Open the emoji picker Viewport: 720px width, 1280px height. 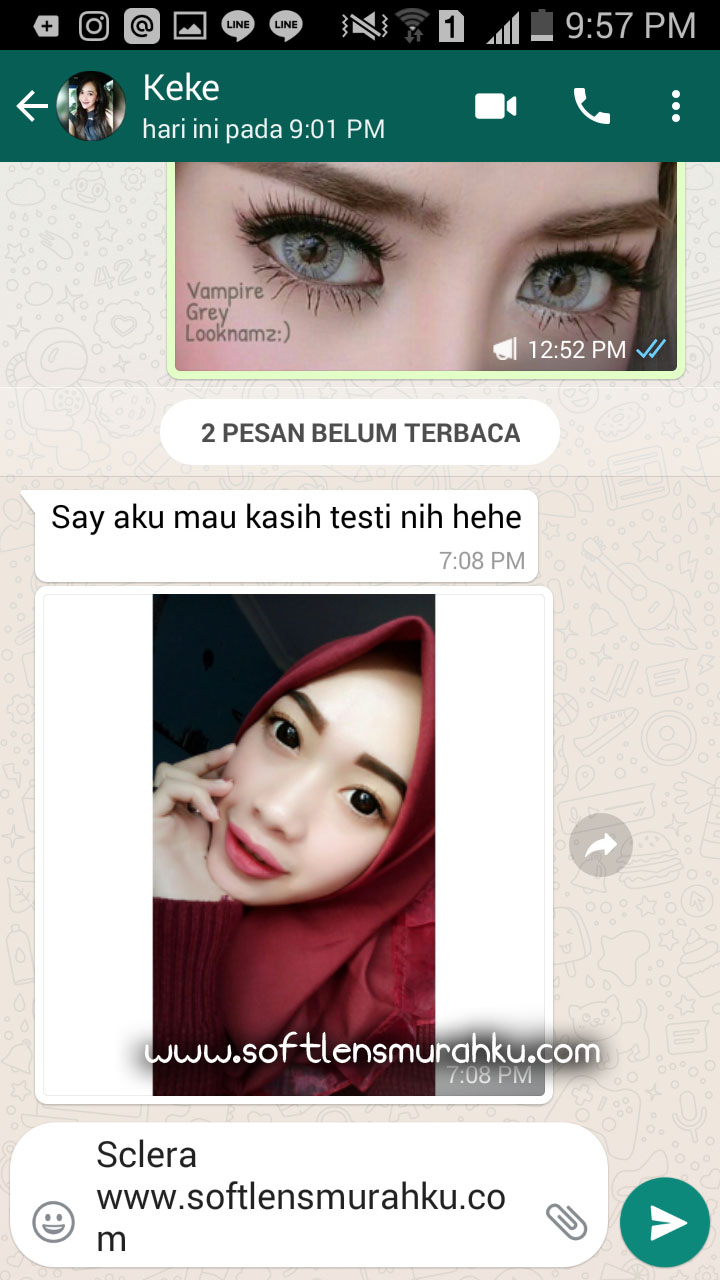coord(54,1221)
